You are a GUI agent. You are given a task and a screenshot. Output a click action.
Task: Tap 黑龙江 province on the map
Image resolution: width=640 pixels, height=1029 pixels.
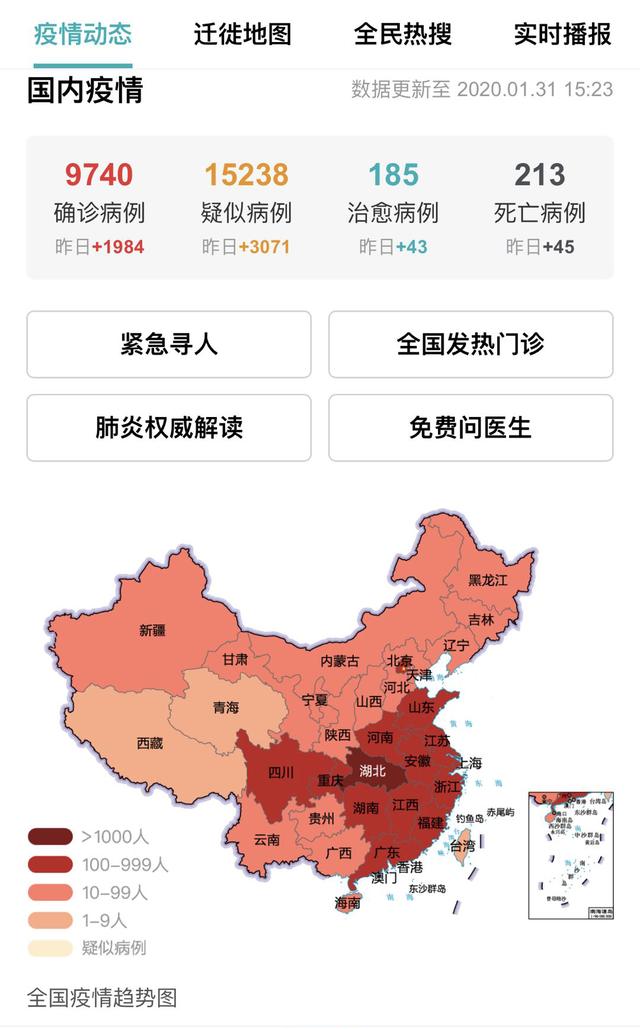(x=487, y=580)
